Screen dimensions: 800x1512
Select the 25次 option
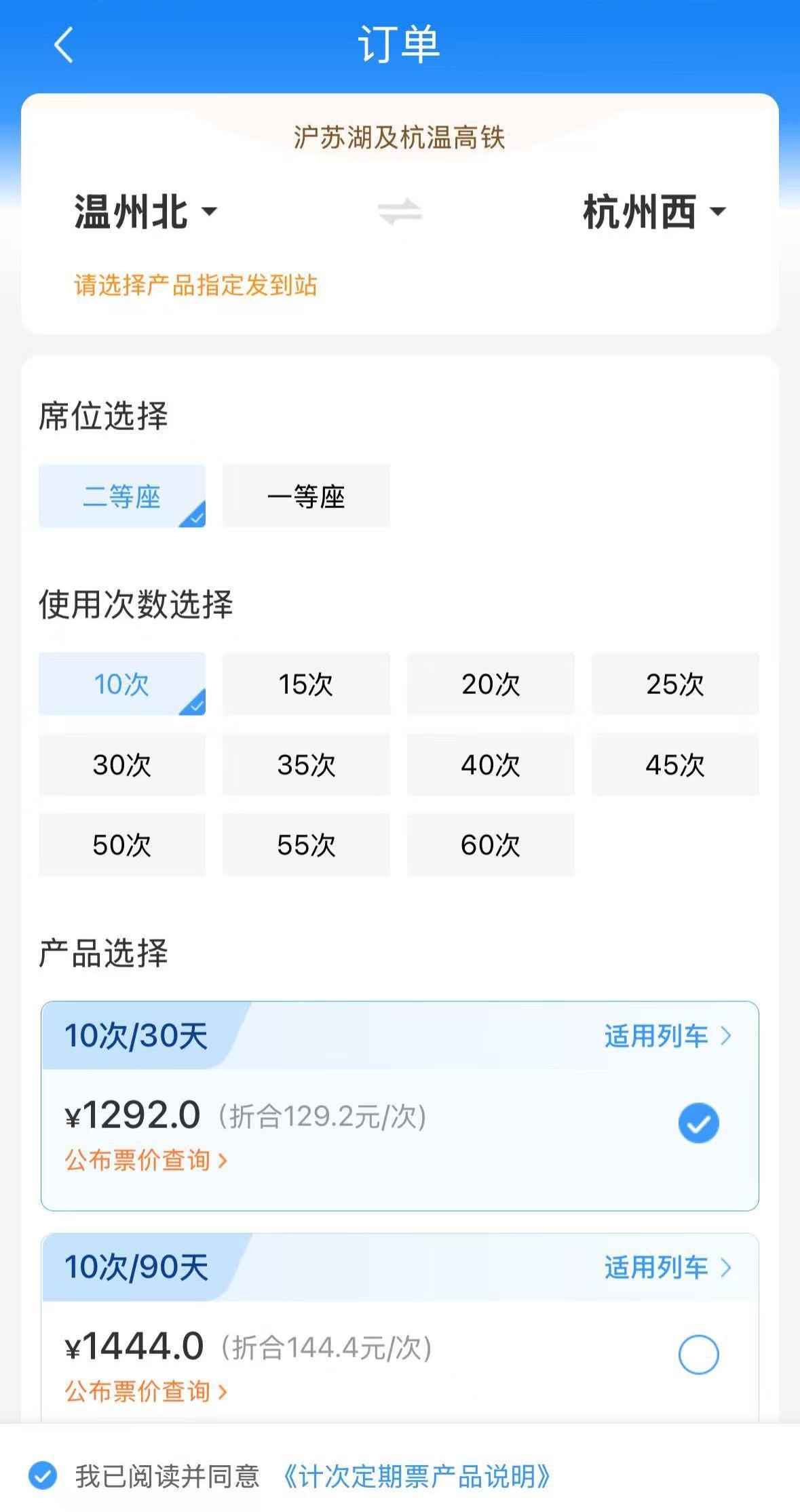point(675,684)
